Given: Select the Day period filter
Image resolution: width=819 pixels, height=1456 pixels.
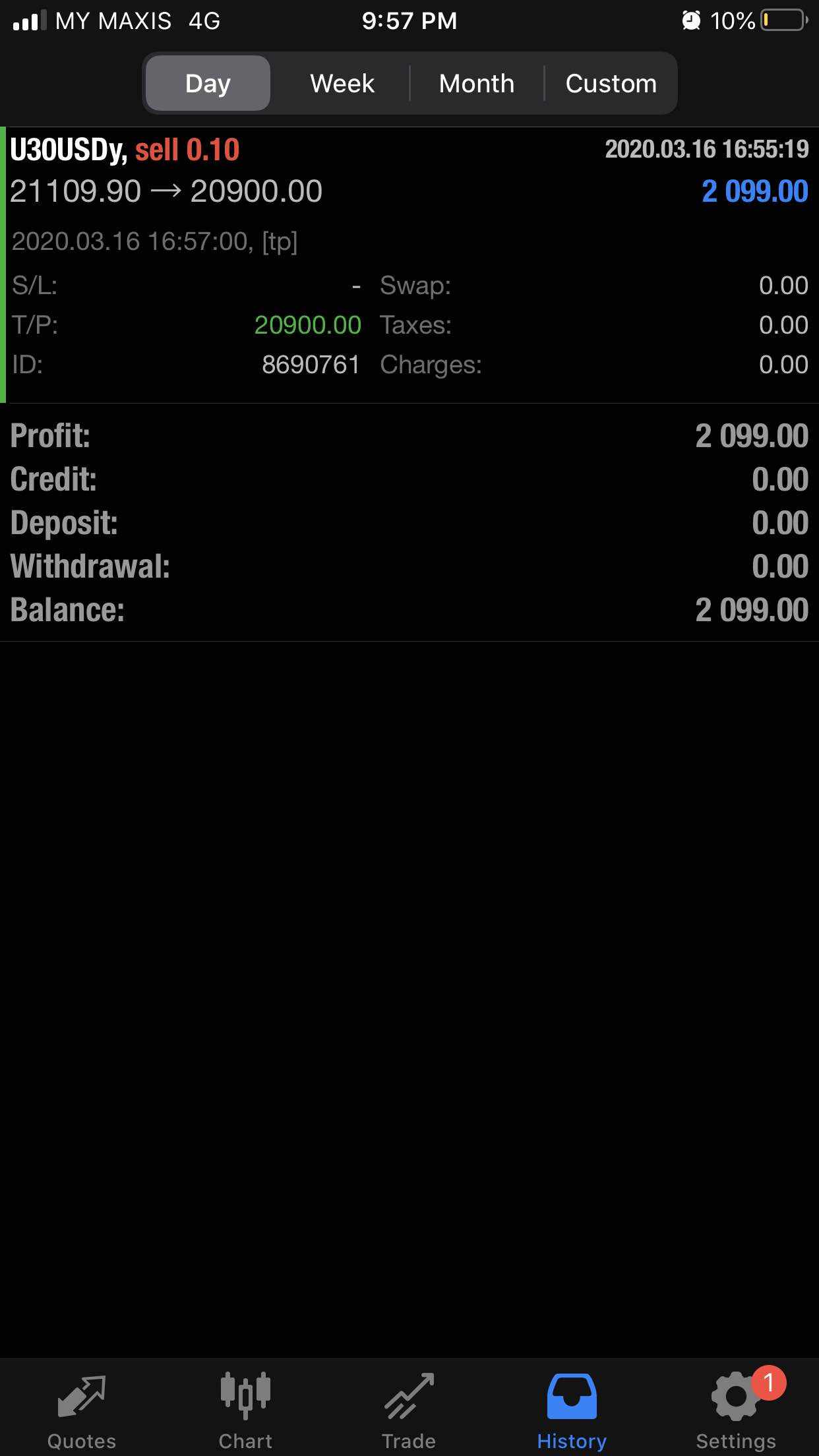Looking at the screenshot, I should [208, 84].
